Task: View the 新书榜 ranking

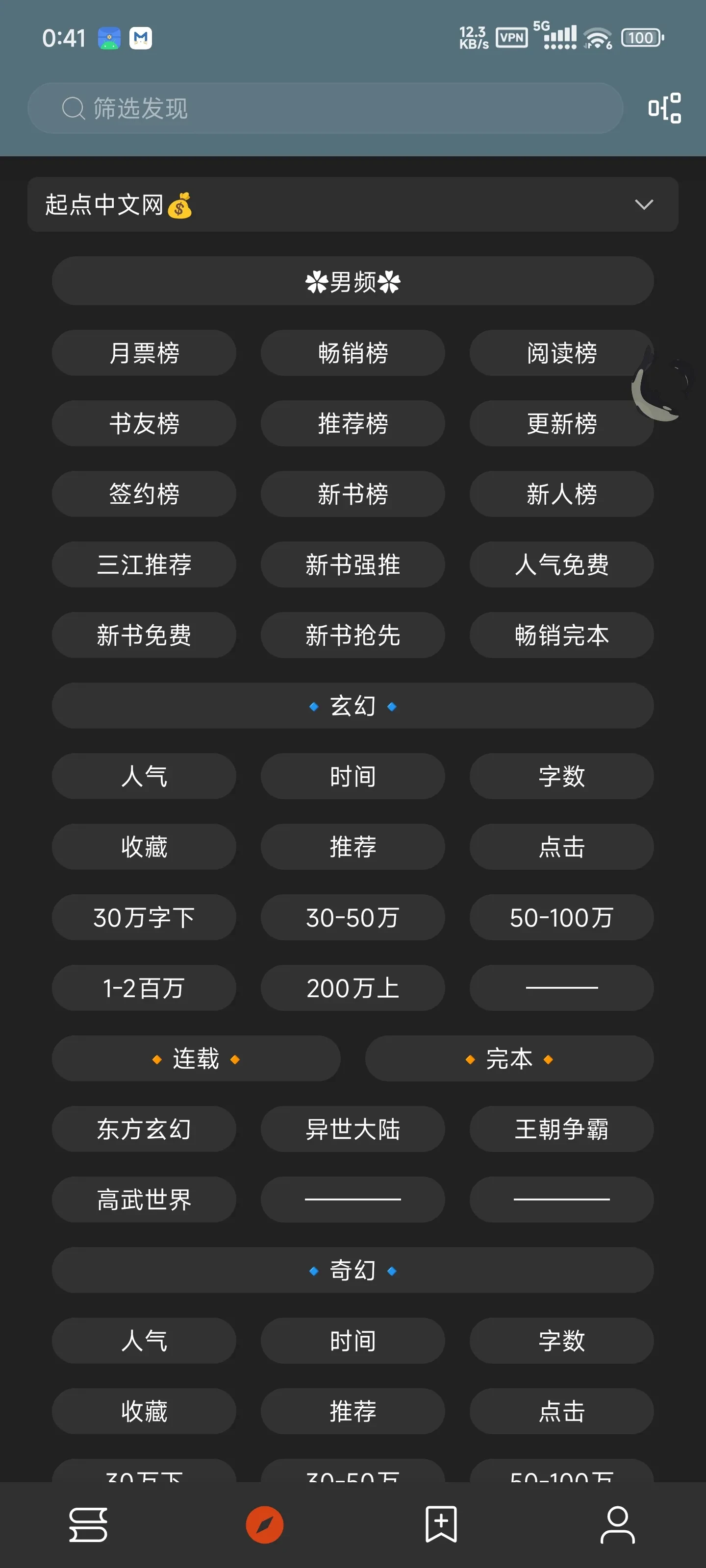Action: 352,494
